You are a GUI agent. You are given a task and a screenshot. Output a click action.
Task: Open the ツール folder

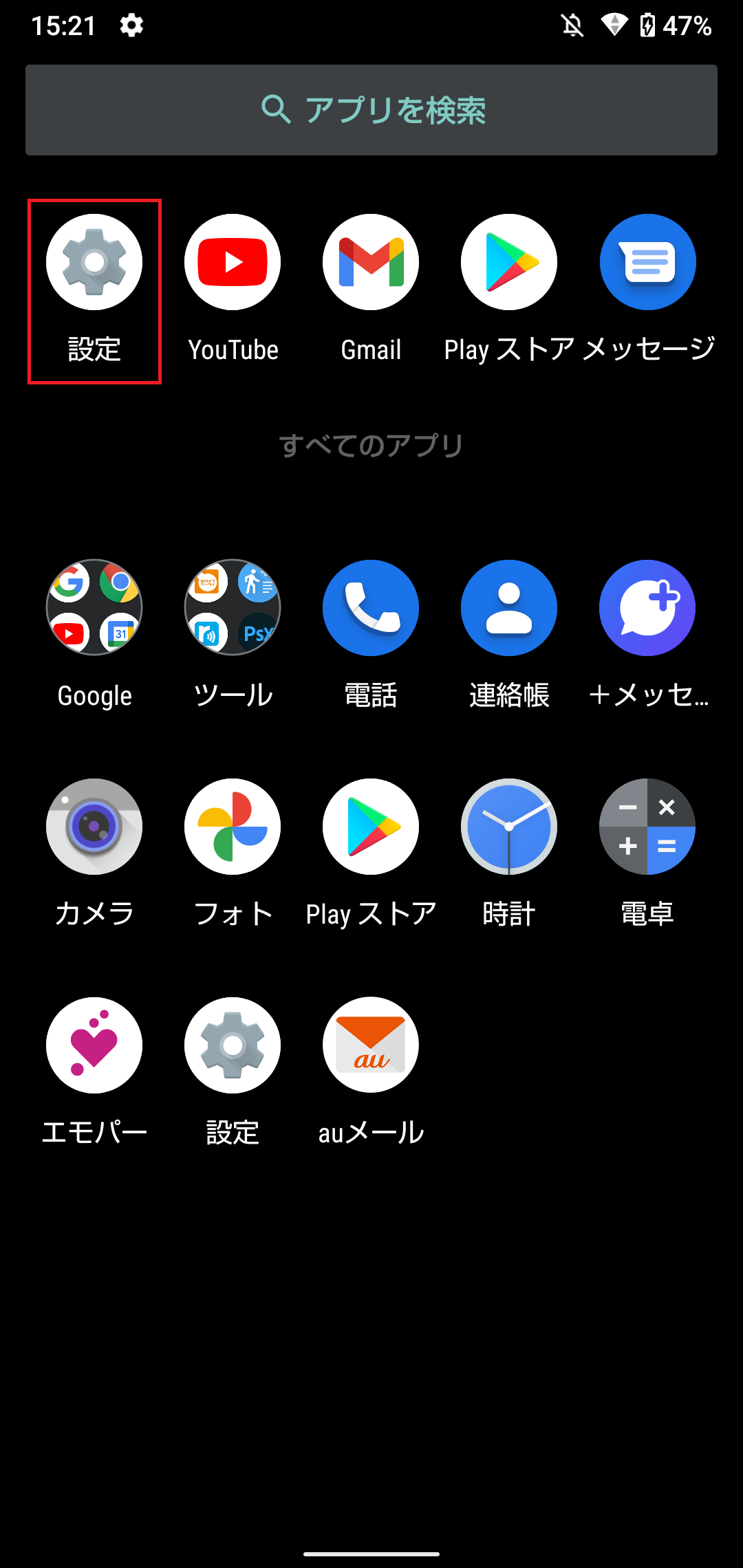click(232, 607)
